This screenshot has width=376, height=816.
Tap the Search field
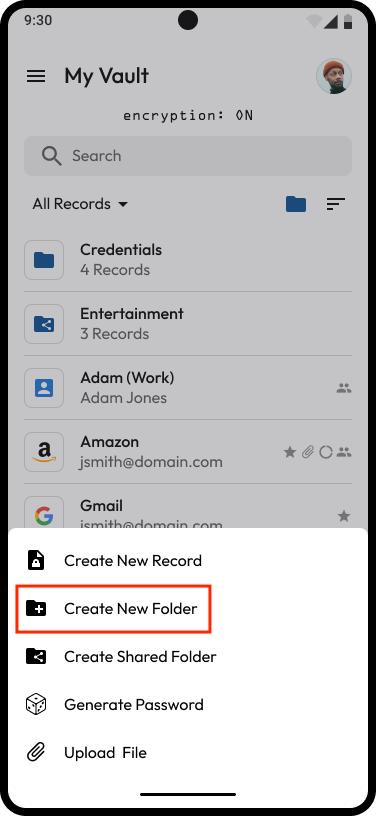coord(188,156)
